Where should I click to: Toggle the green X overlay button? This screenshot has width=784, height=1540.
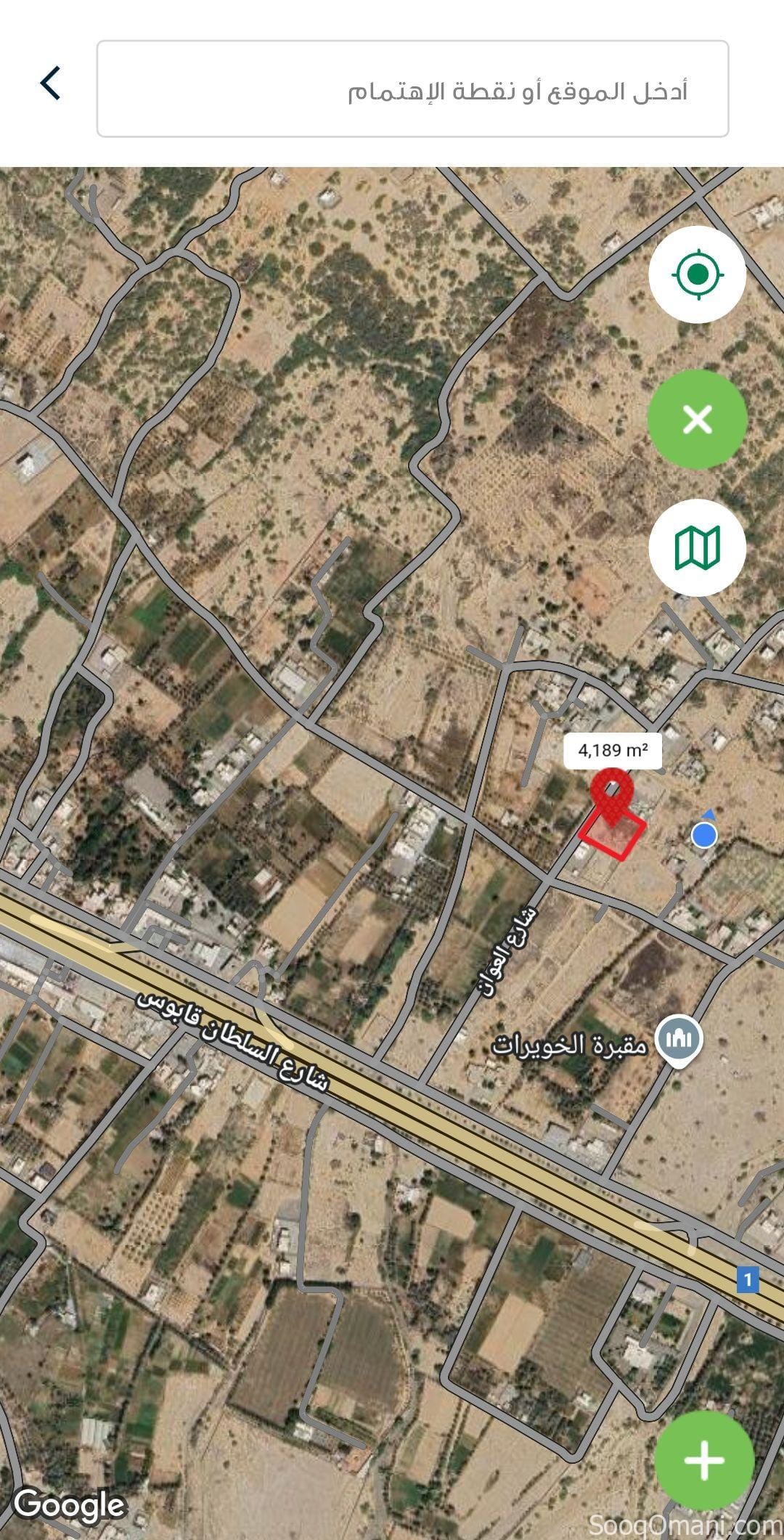pos(698,418)
